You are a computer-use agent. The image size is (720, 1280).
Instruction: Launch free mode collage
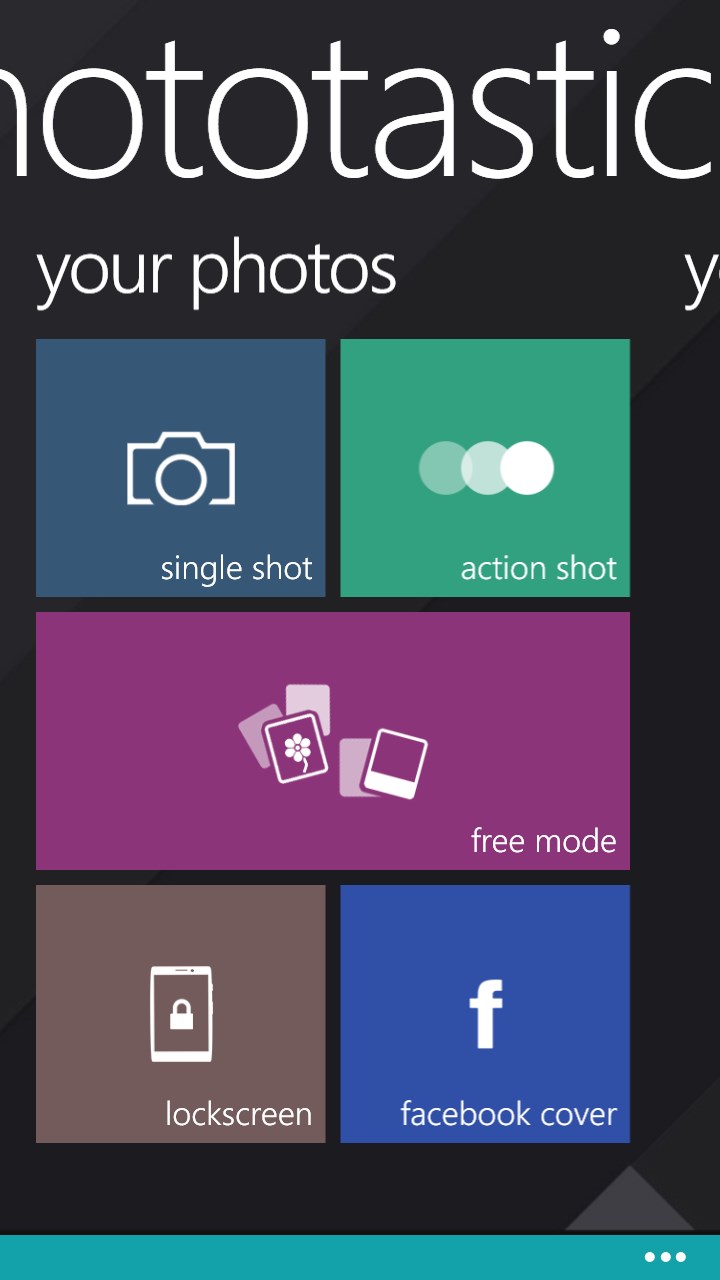pos(333,741)
